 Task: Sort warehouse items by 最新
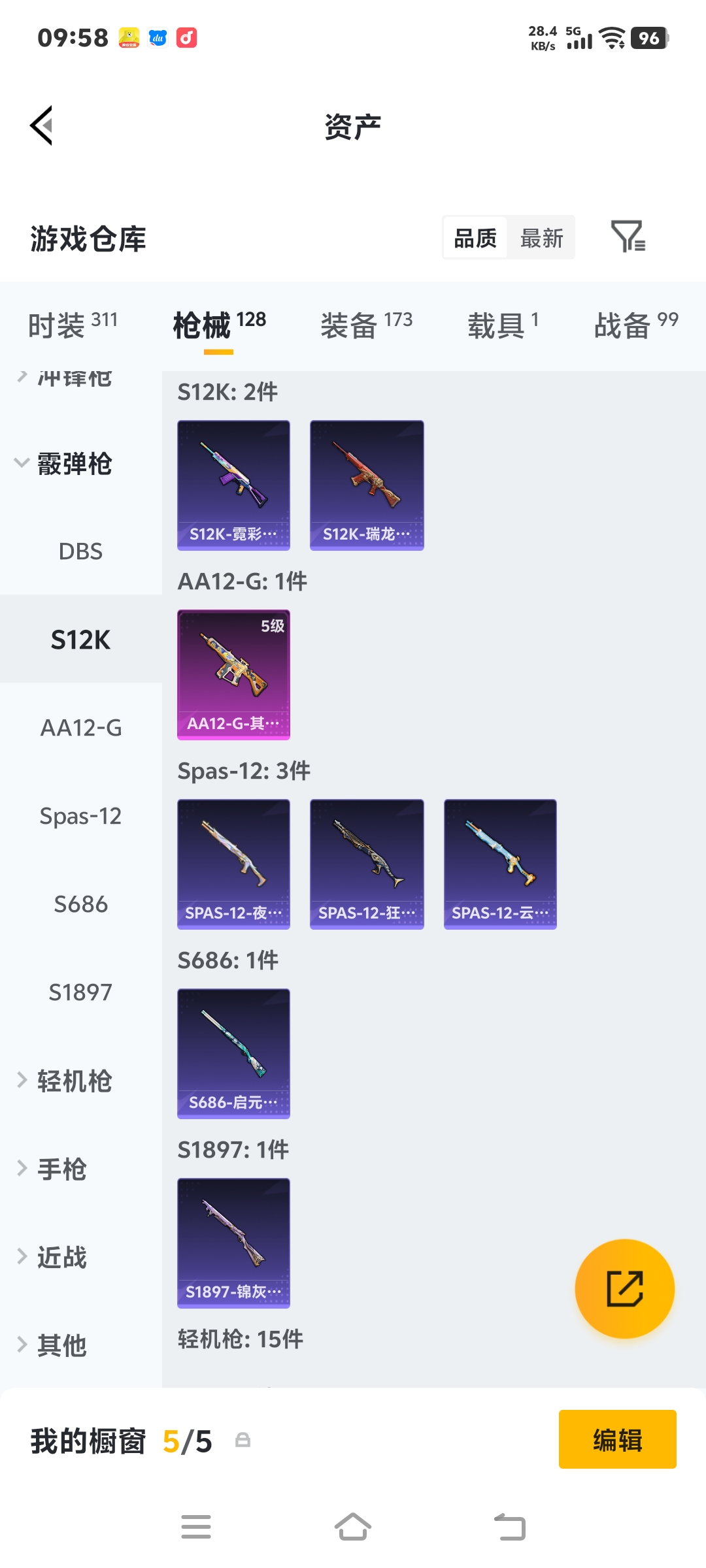[x=541, y=238]
